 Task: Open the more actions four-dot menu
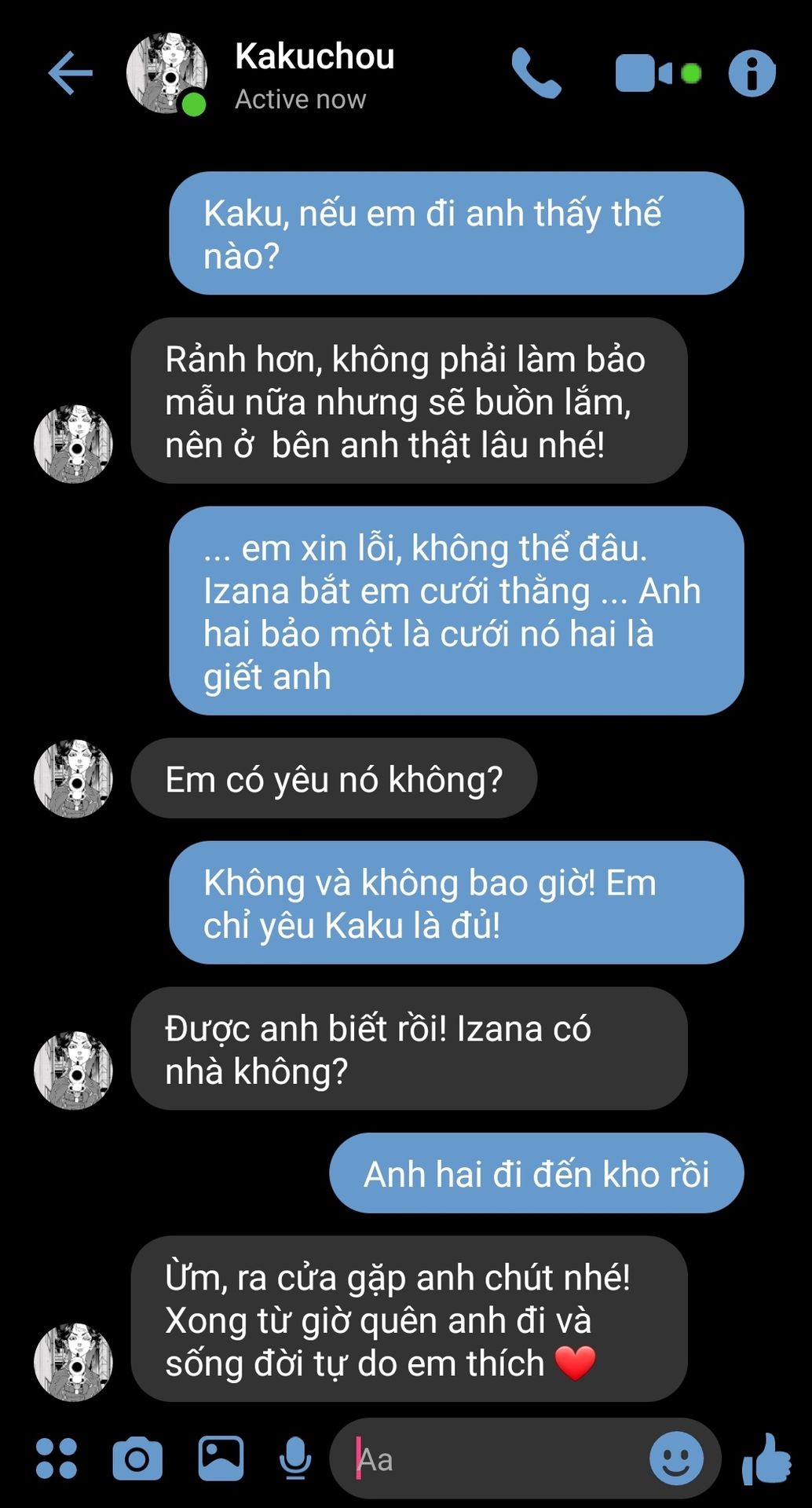57,1459
